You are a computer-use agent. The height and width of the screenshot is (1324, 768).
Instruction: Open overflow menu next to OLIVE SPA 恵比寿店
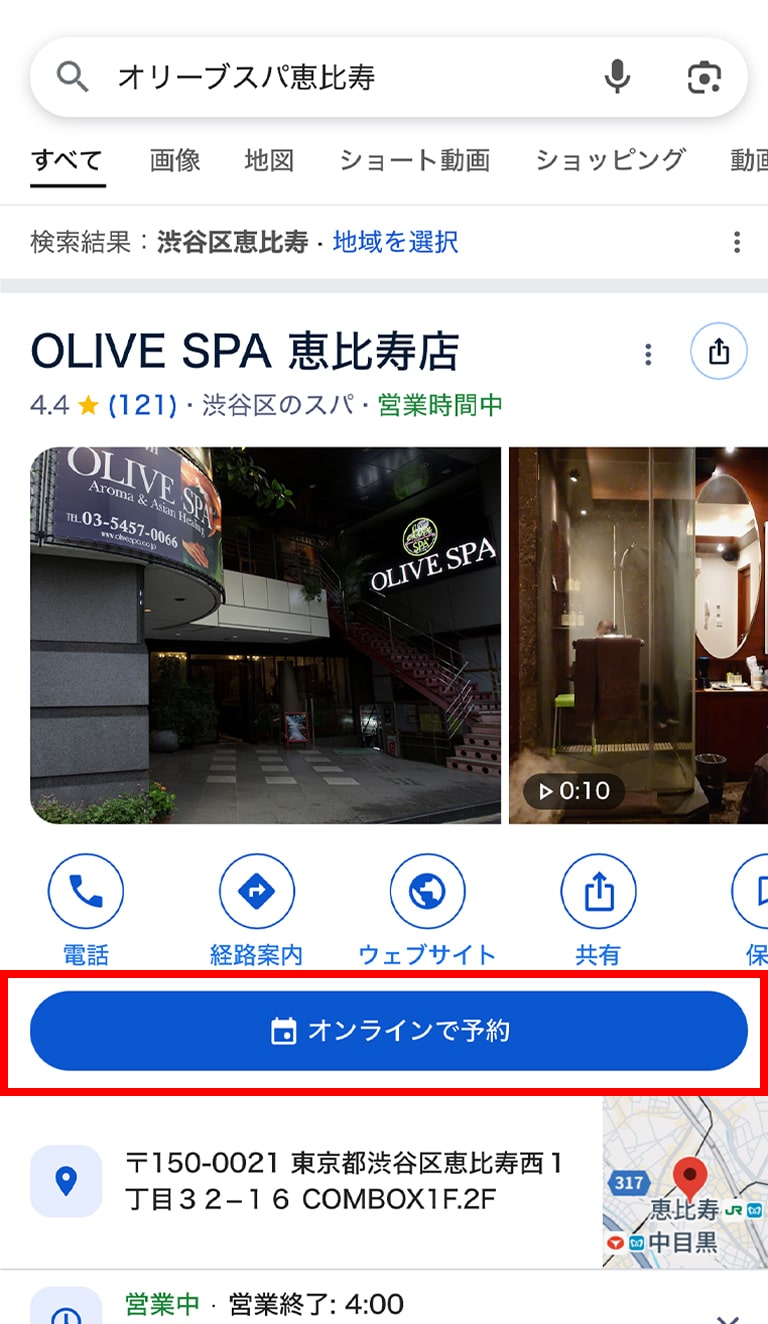pyautogui.click(x=649, y=354)
